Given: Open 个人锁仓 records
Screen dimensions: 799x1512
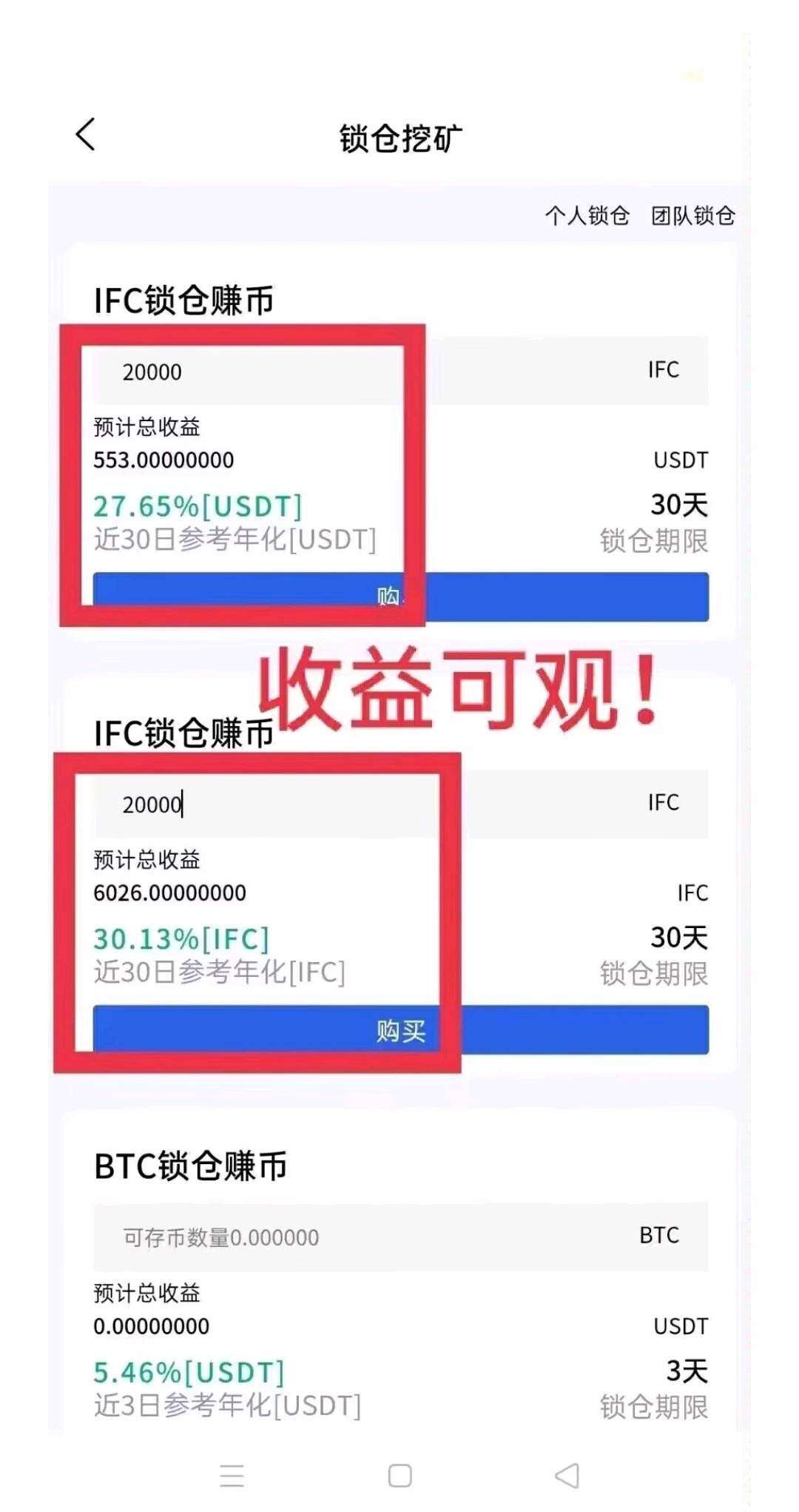Looking at the screenshot, I should pos(587,215).
